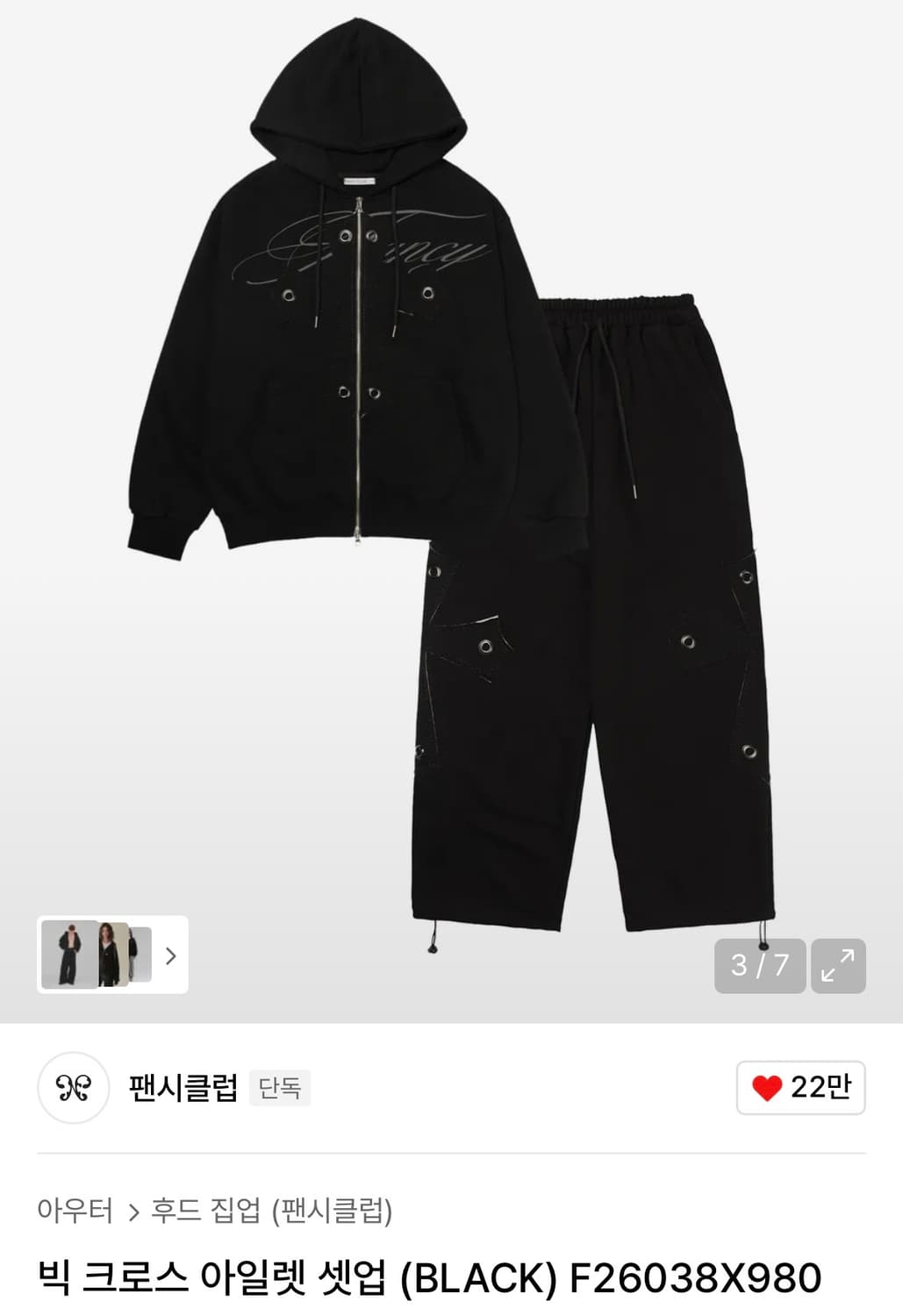Click the heart icon next to 22만

pyautogui.click(x=770, y=1088)
